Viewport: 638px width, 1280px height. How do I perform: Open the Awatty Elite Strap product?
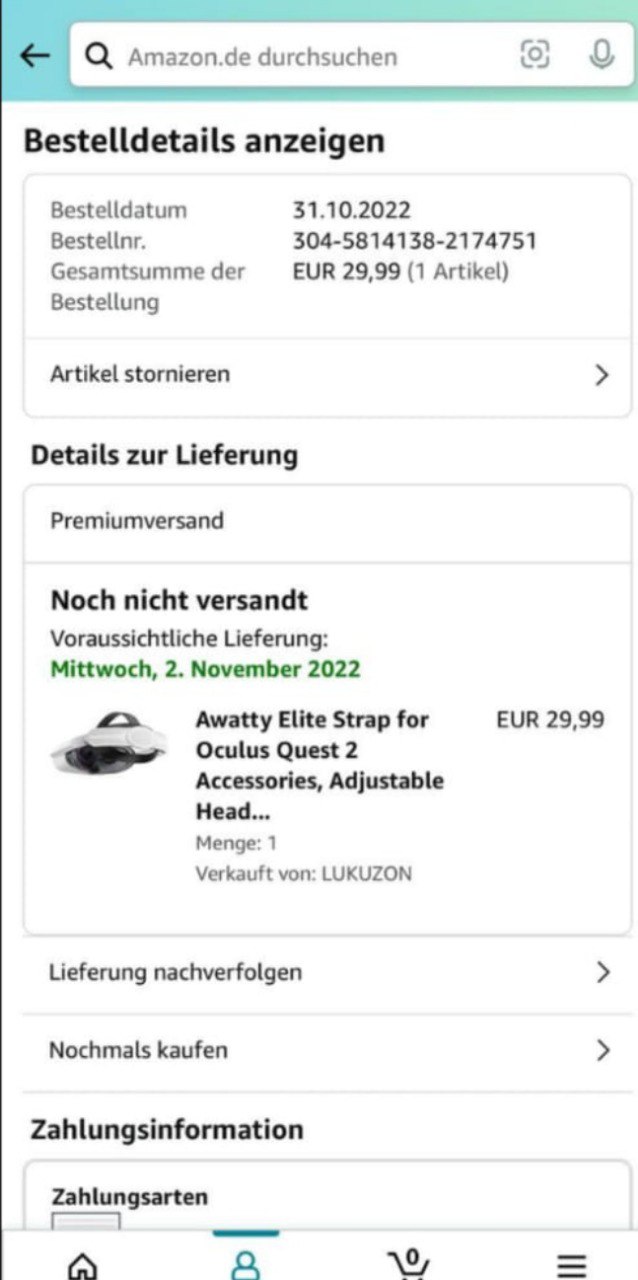[319, 765]
